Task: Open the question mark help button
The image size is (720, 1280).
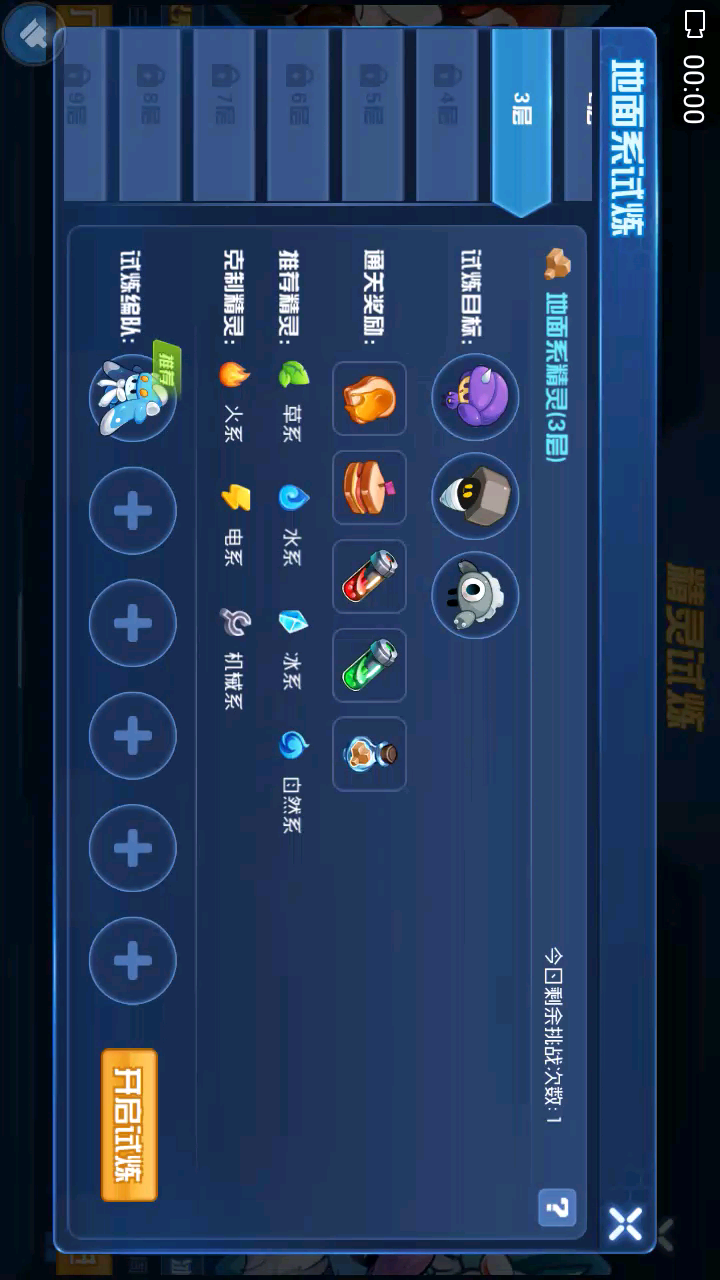Action: [x=558, y=1207]
